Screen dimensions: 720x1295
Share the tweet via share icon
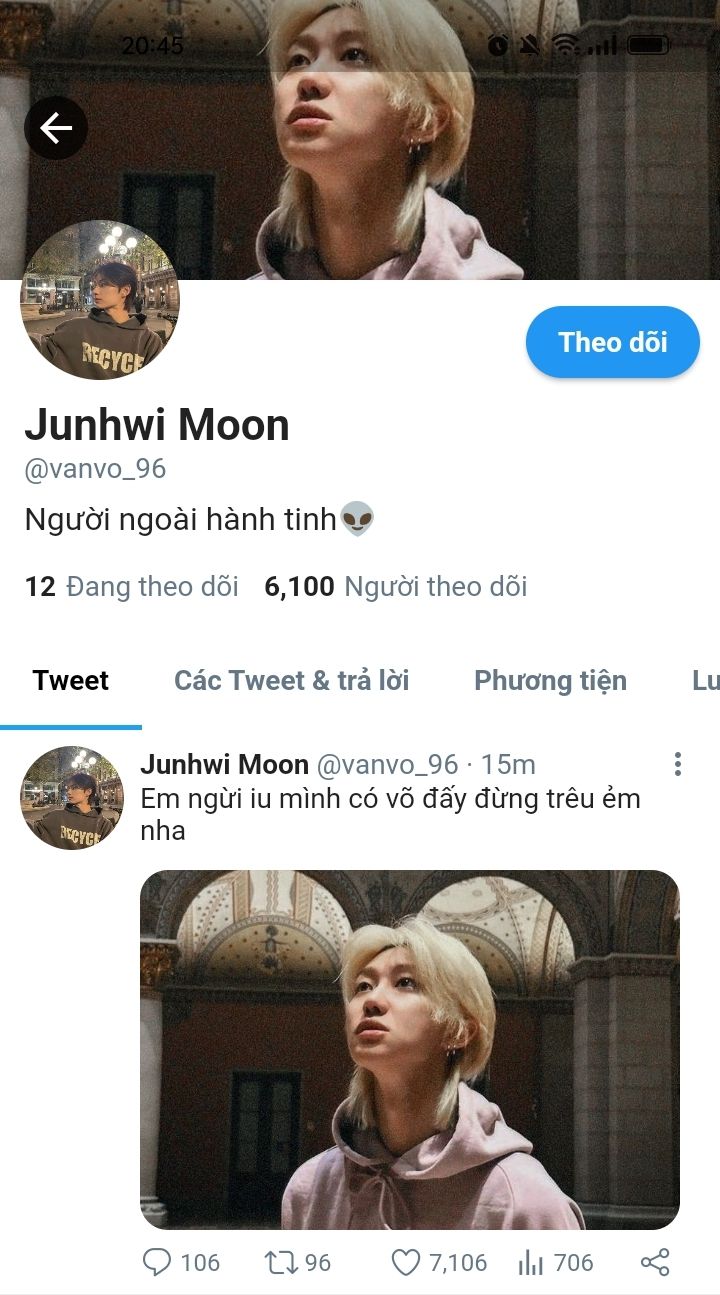tap(655, 1262)
